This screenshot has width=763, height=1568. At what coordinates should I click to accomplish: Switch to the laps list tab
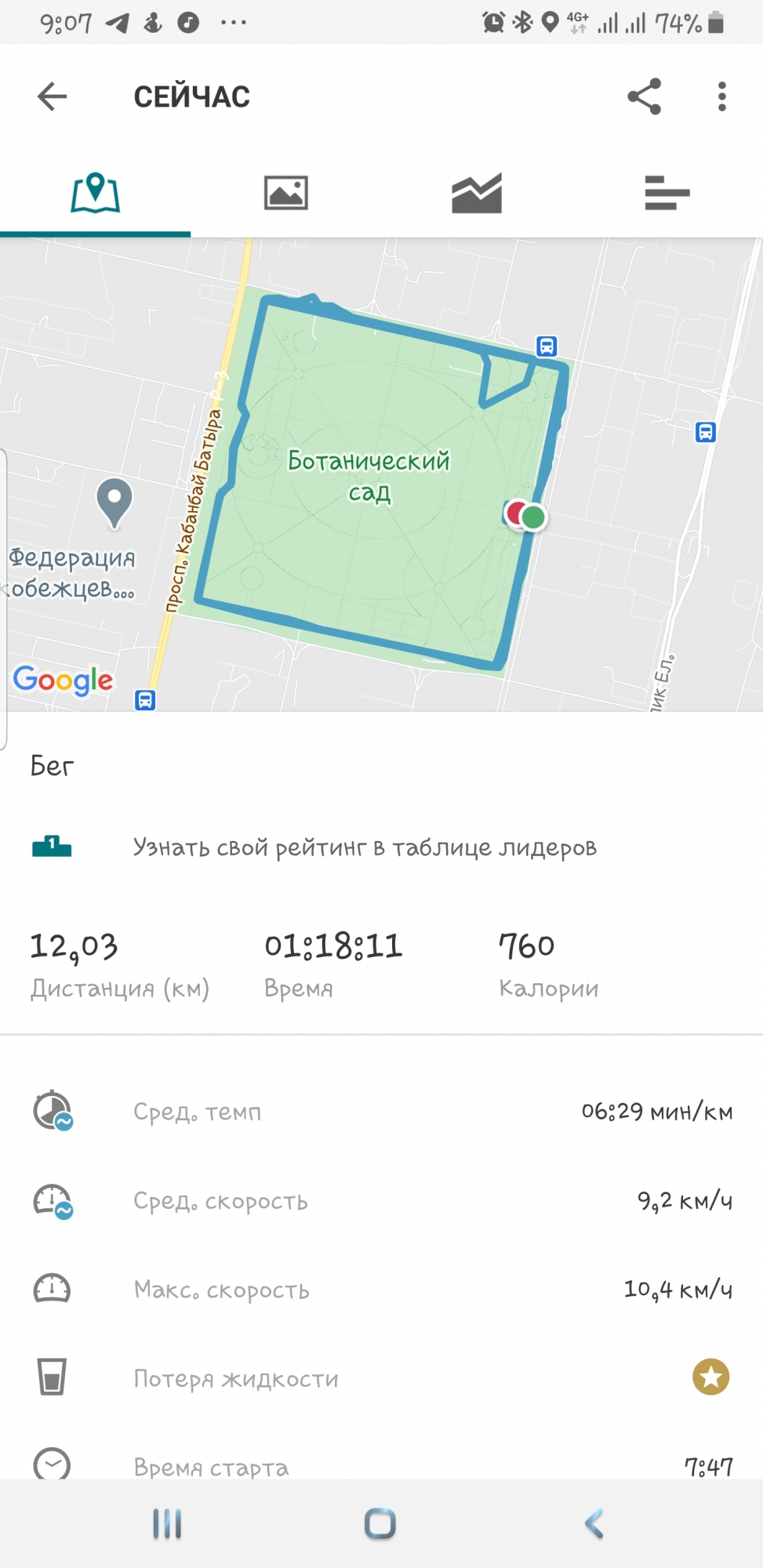[667, 193]
